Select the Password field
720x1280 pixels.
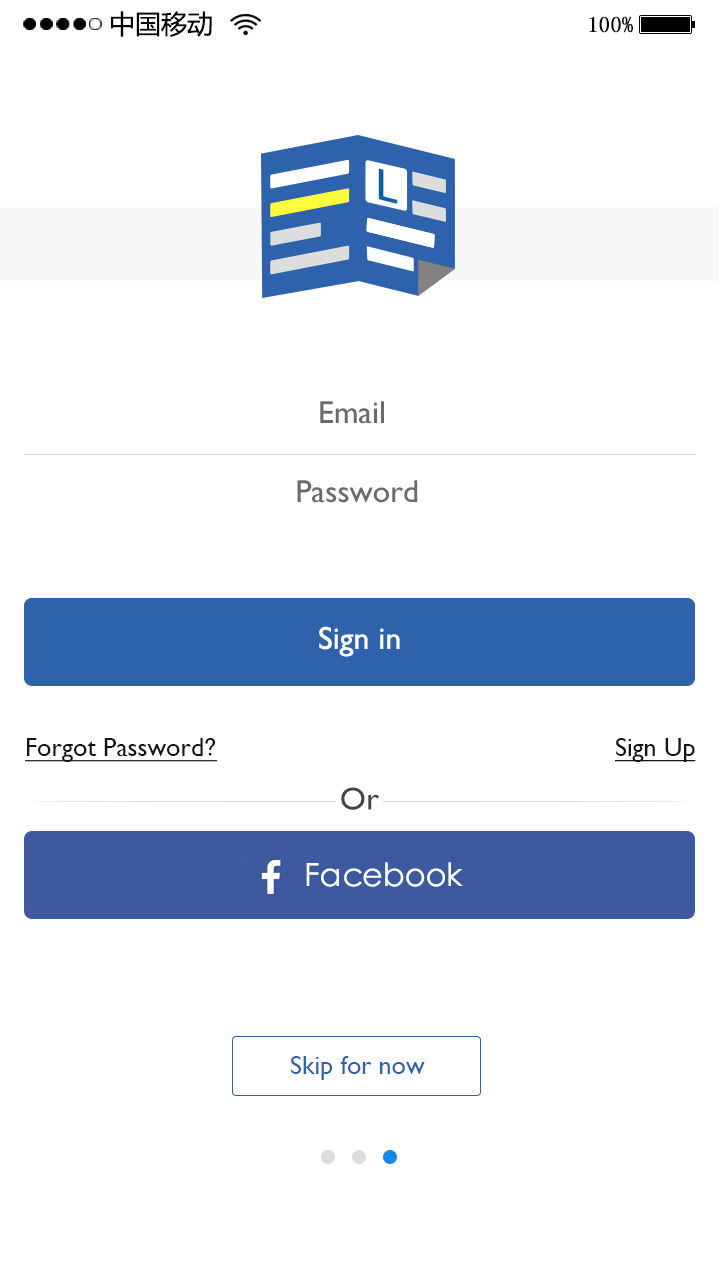coord(359,492)
